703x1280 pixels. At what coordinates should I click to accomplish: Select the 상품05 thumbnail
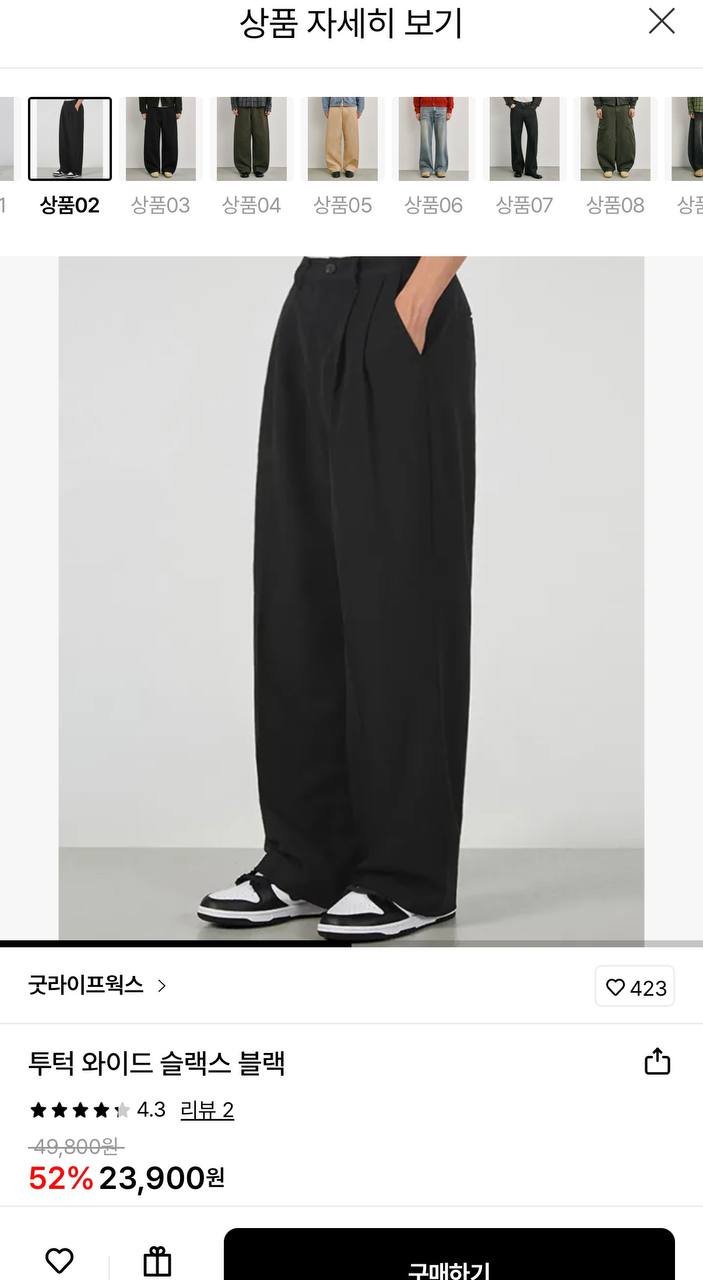tap(342, 139)
